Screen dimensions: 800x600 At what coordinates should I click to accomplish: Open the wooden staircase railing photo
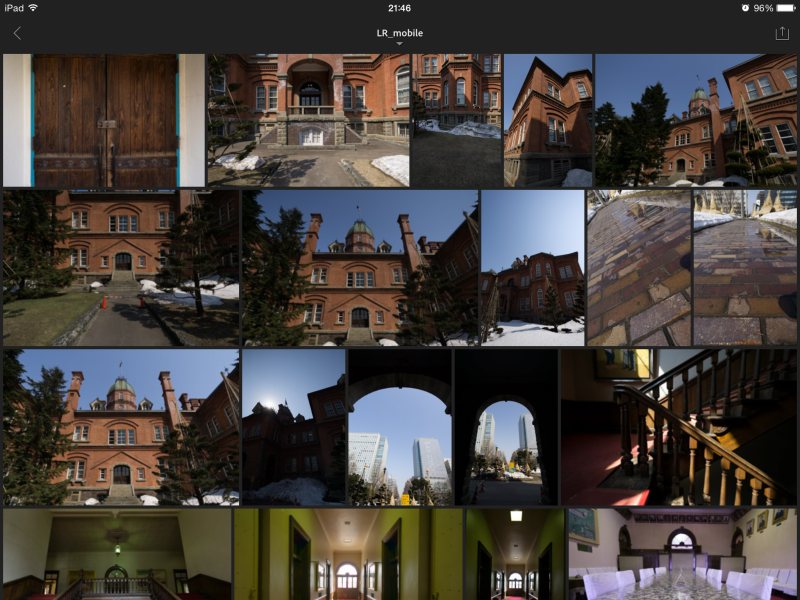(678, 426)
